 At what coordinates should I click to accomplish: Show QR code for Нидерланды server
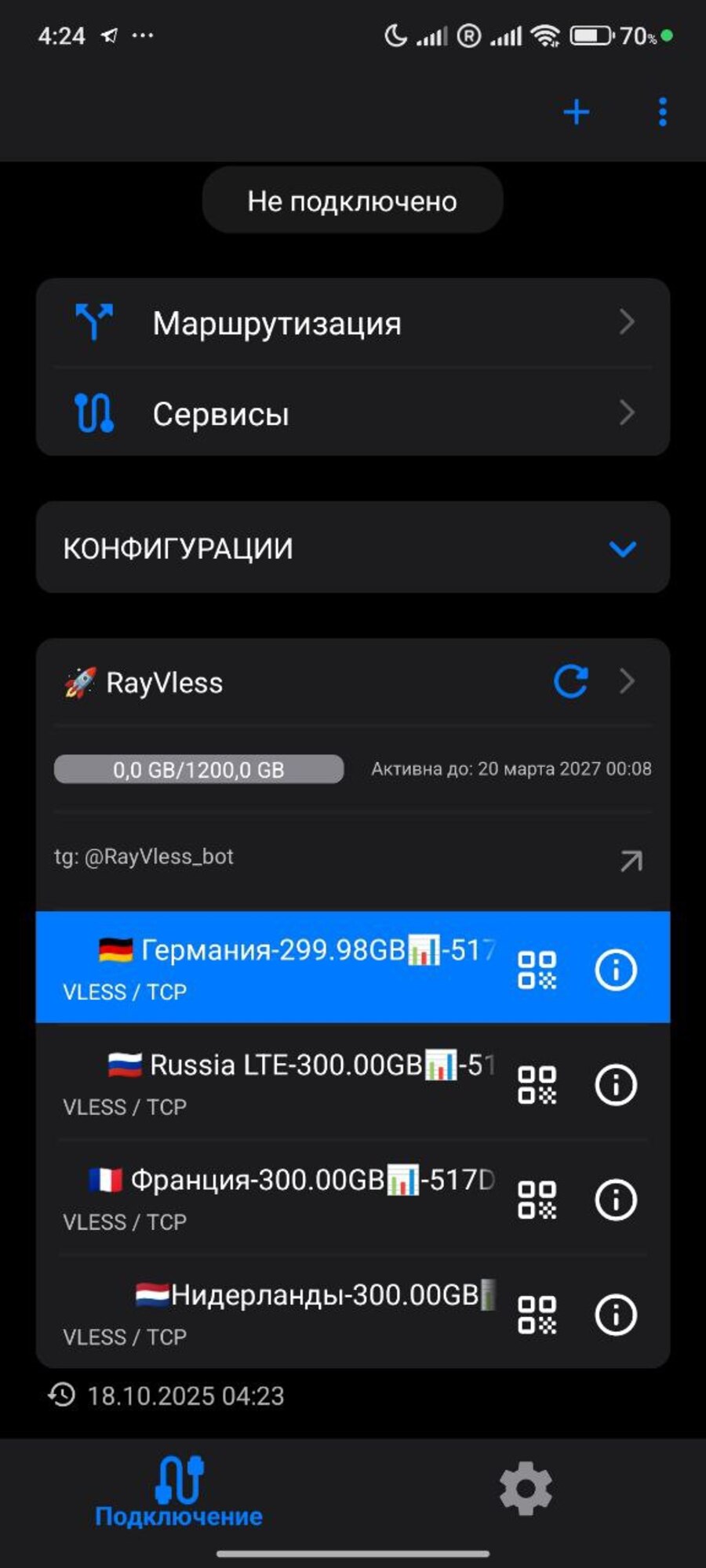pyautogui.click(x=537, y=1315)
